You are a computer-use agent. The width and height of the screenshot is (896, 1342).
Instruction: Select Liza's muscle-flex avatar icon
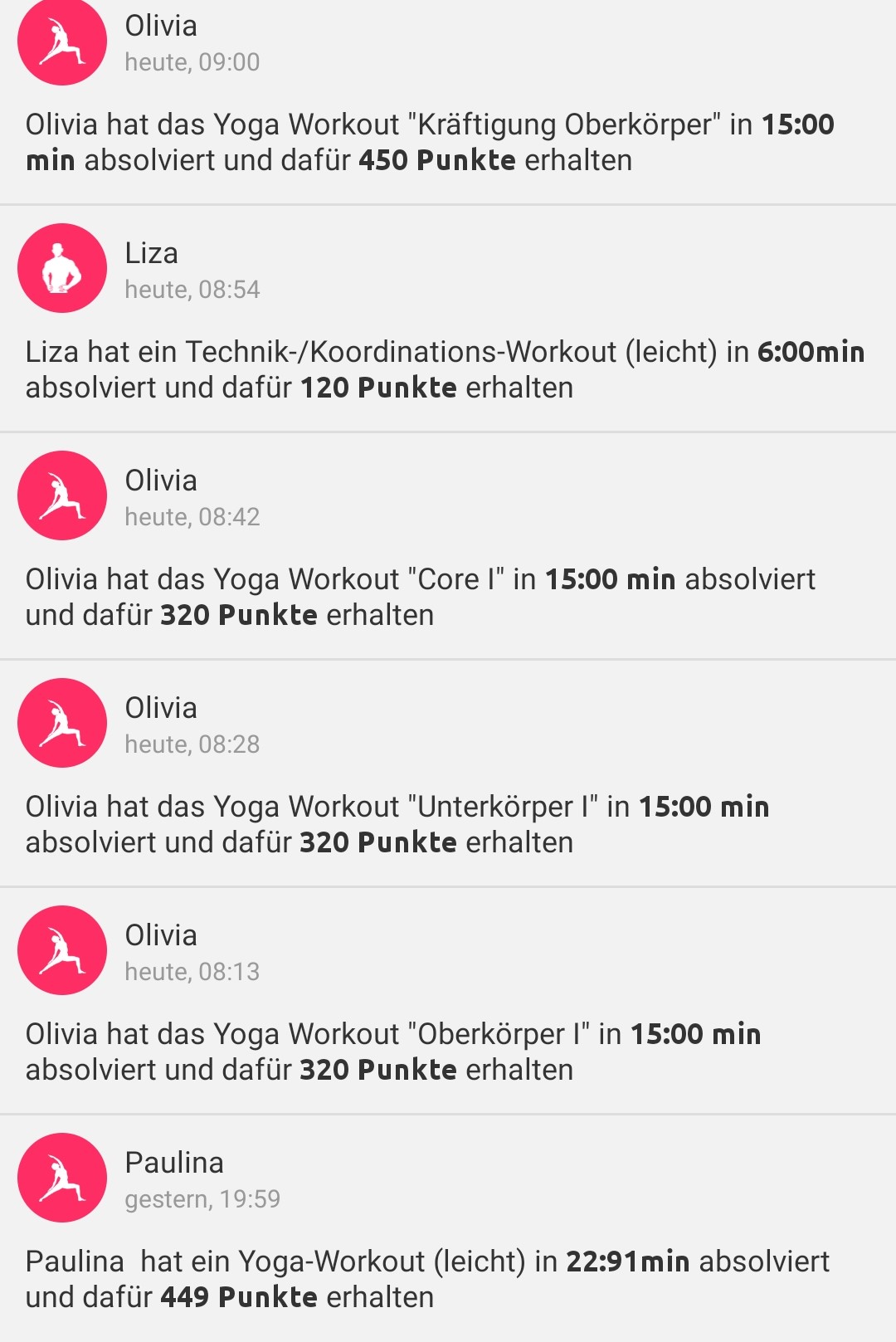61,268
